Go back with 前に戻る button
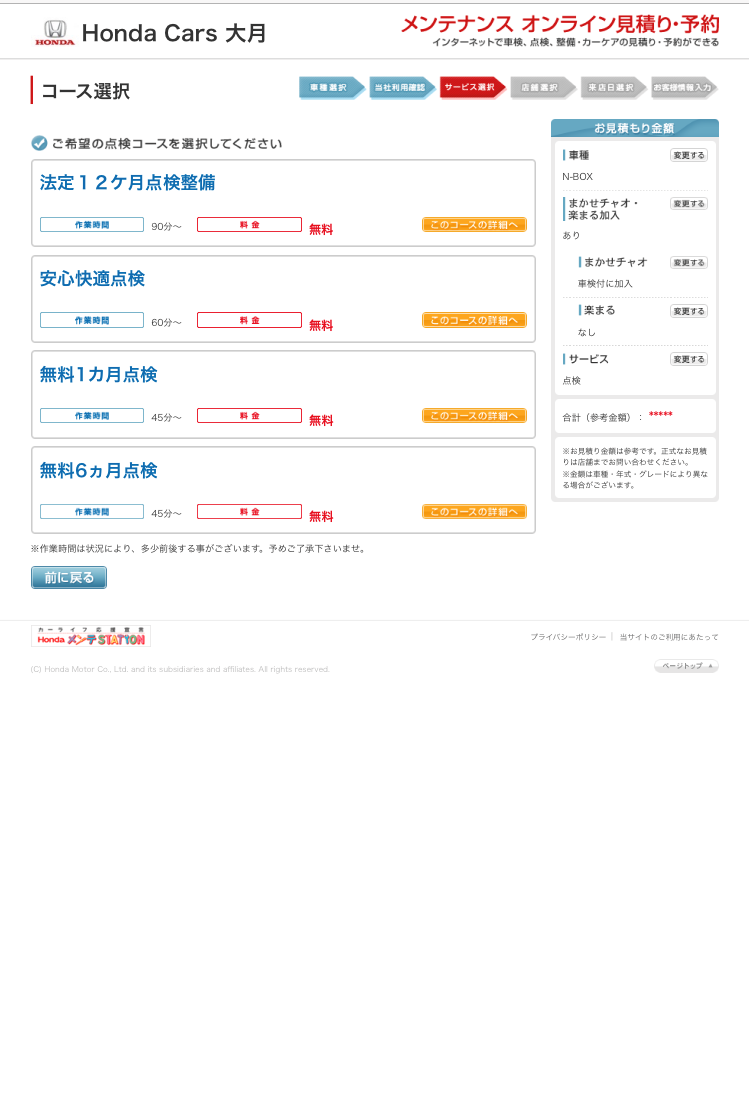Viewport: 749px width, 1098px height. point(69,577)
